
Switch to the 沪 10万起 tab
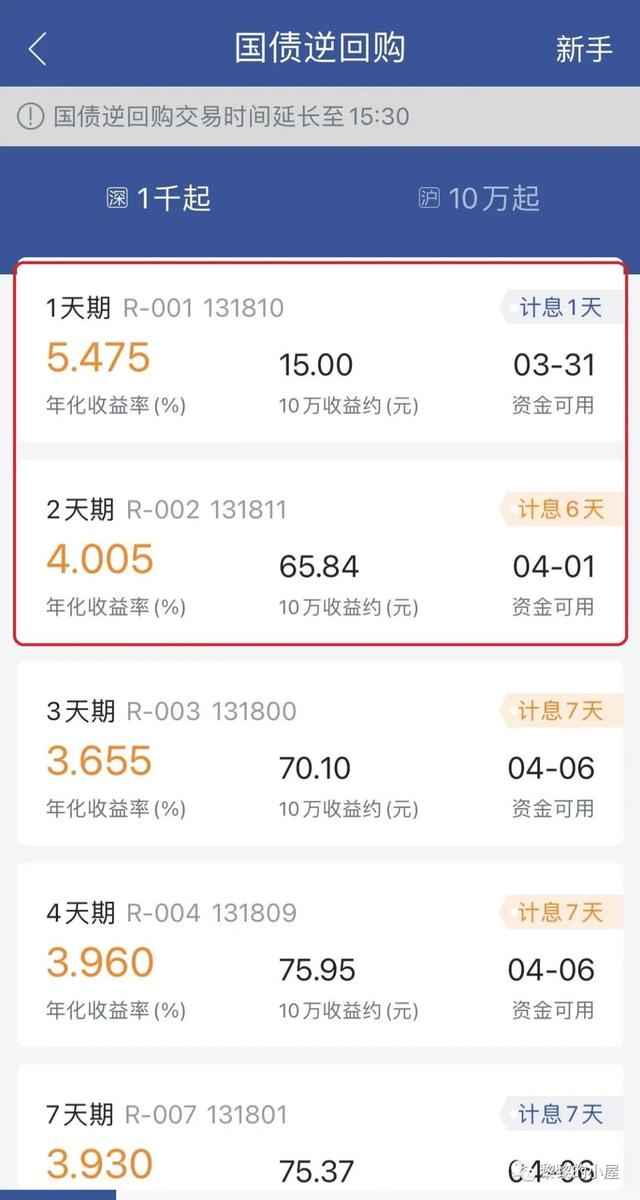(x=479, y=198)
